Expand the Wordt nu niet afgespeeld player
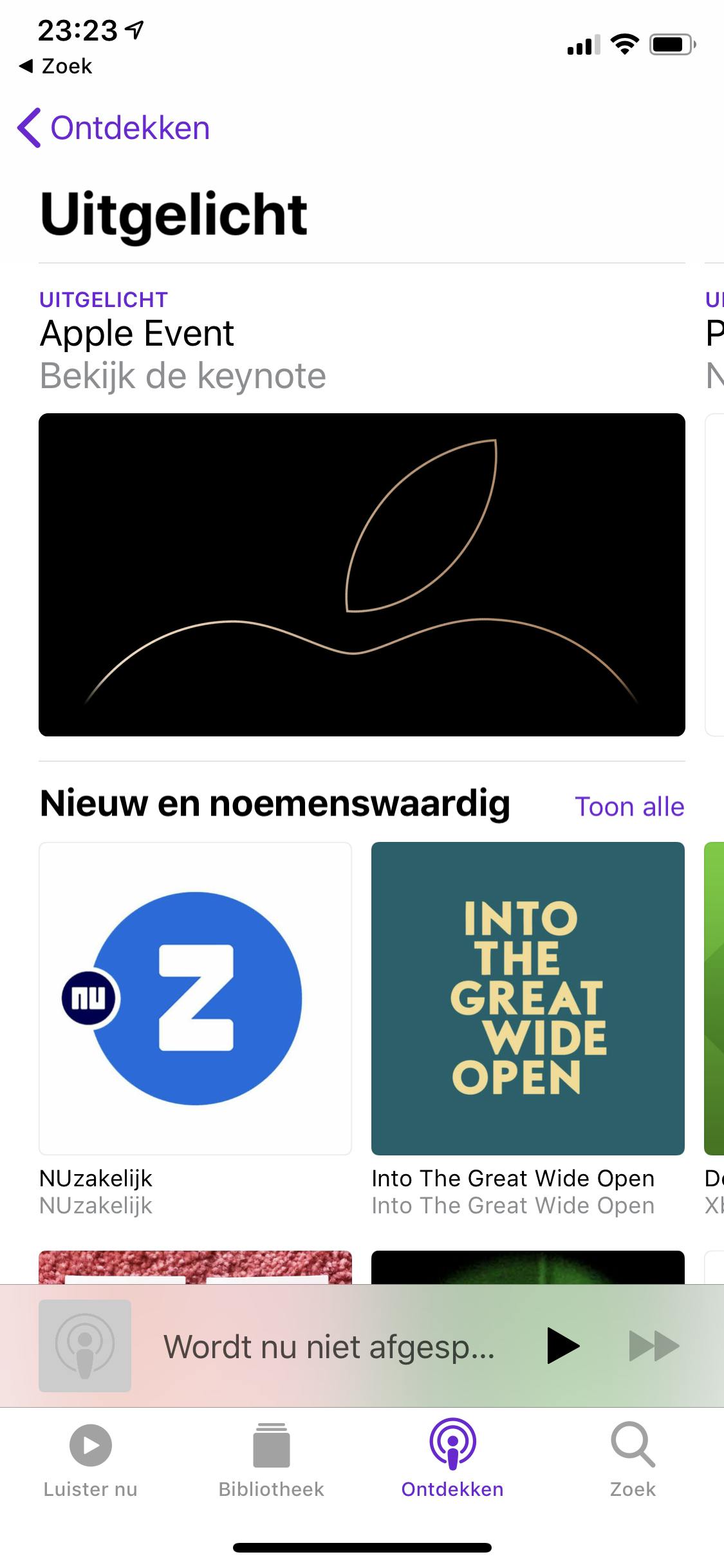Image resolution: width=724 pixels, height=1568 pixels. point(328,1347)
